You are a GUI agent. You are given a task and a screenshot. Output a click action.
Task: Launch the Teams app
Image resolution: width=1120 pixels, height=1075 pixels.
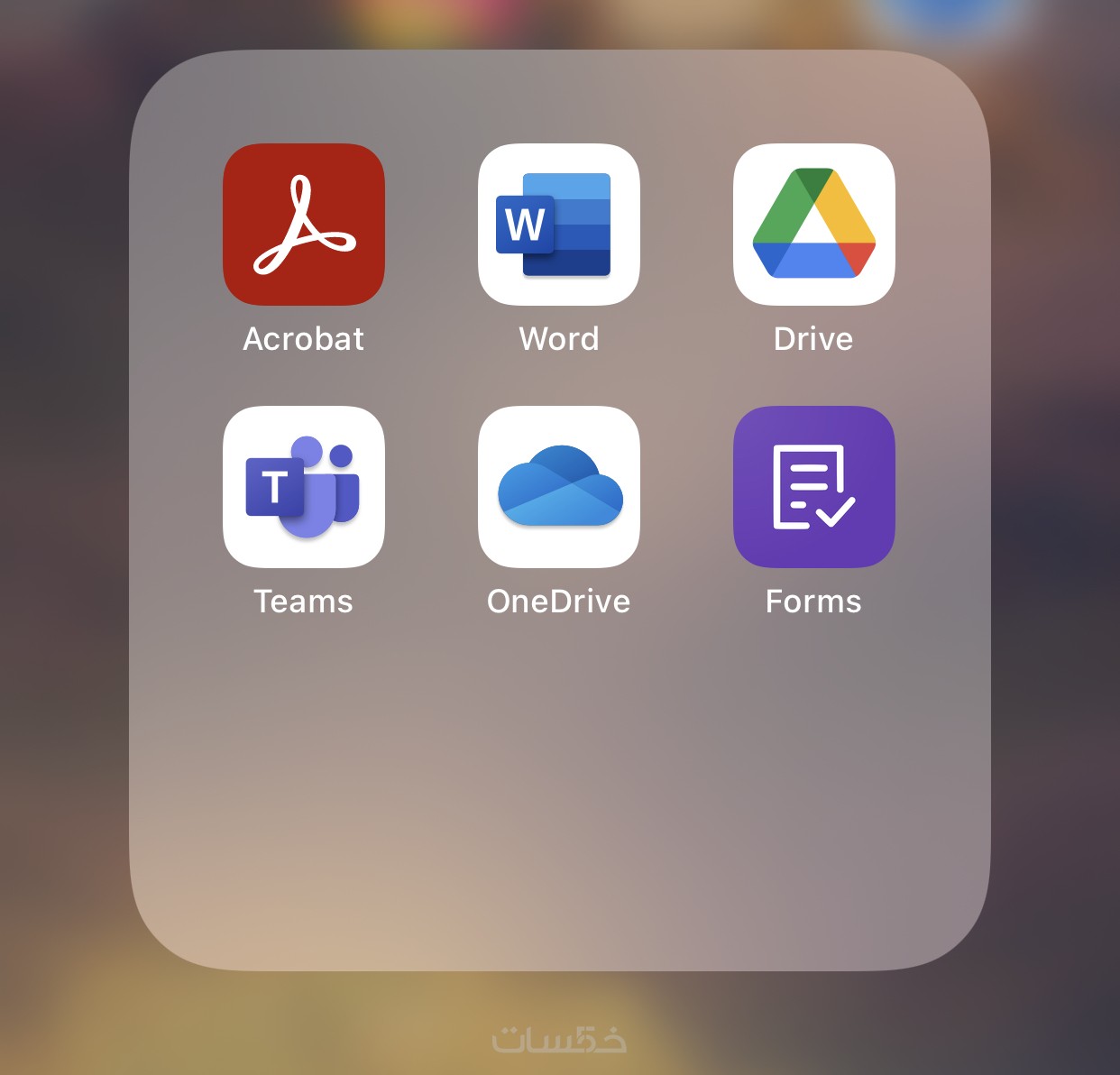(x=304, y=487)
